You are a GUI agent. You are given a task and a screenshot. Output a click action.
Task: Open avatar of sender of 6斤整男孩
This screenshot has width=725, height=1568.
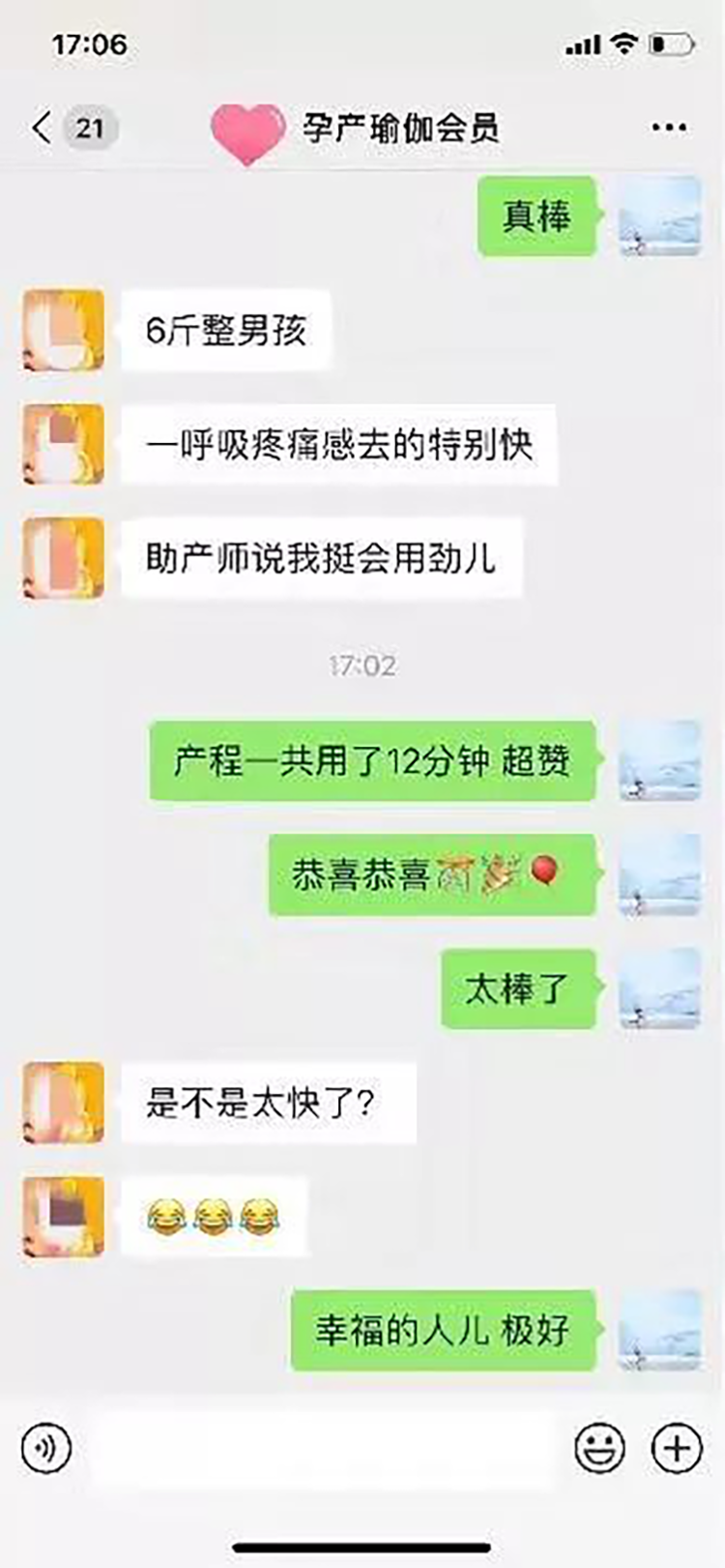[64, 330]
